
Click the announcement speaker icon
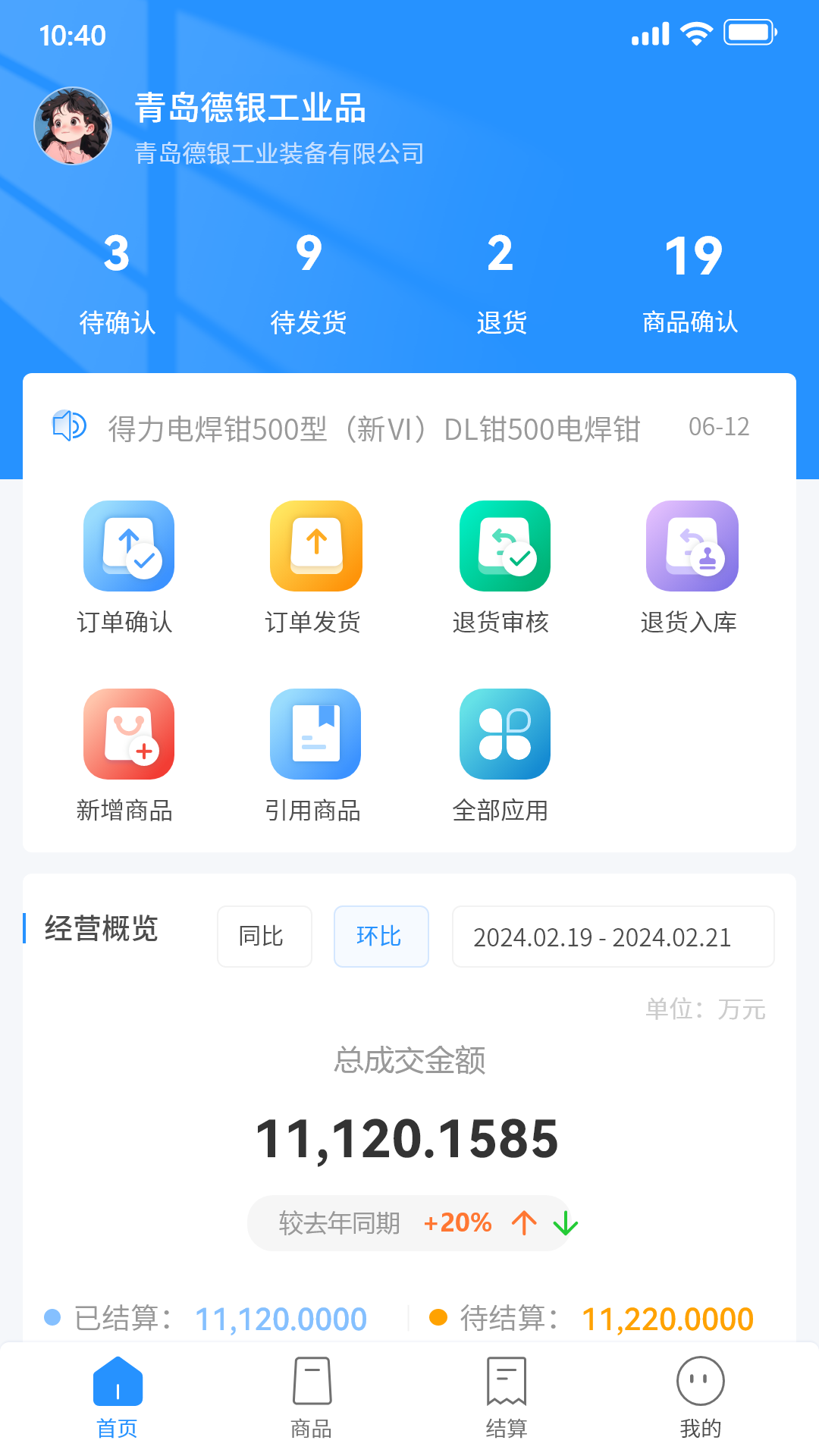(68, 427)
